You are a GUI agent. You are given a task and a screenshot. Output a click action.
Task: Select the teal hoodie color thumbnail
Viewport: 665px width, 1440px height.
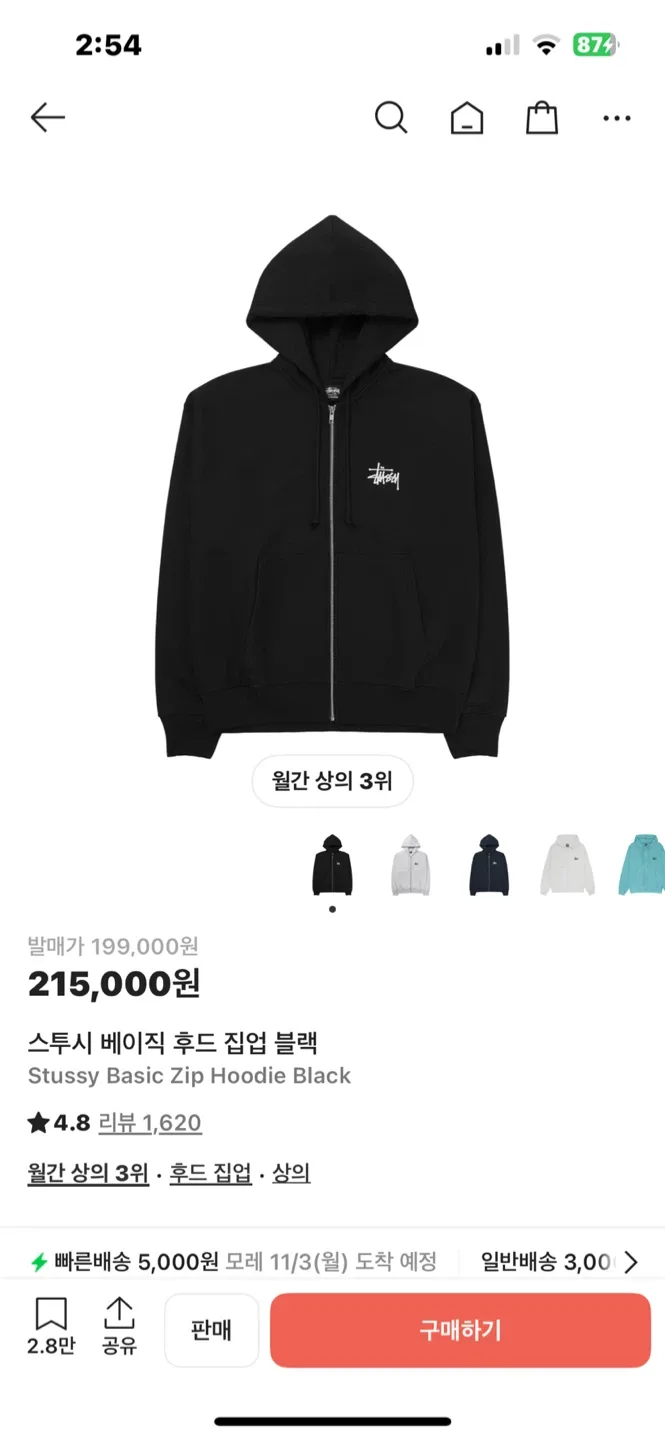[641, 865]
